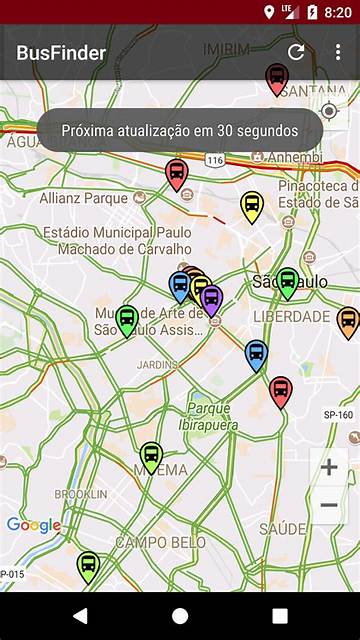Tap the green bus marker over São Paulo
The width and height of the screenshot is (360, 640).
287,284
